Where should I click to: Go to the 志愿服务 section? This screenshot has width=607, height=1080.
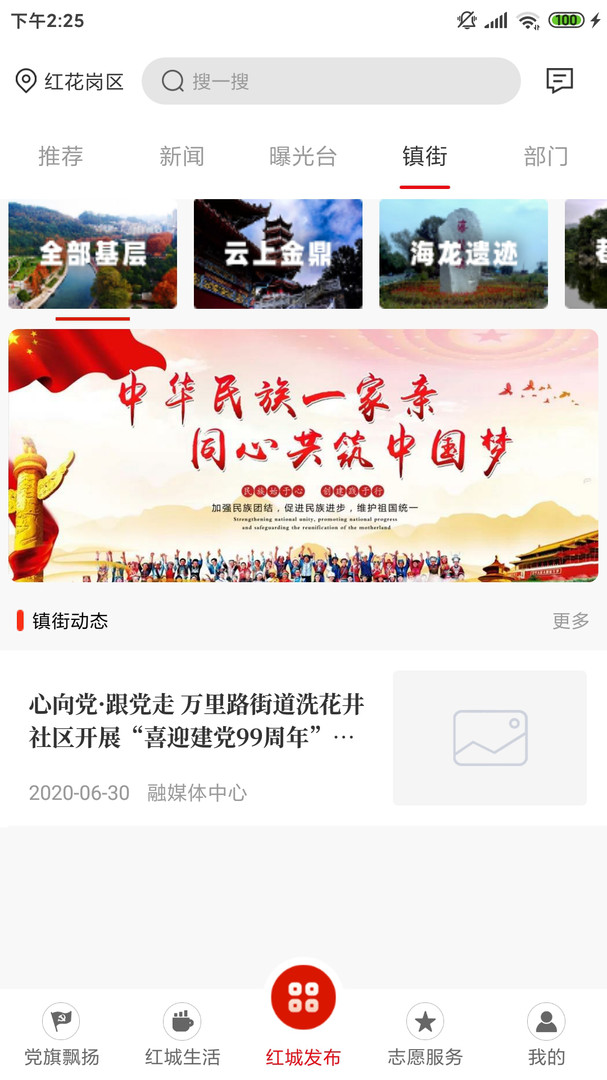(425, 1035)
